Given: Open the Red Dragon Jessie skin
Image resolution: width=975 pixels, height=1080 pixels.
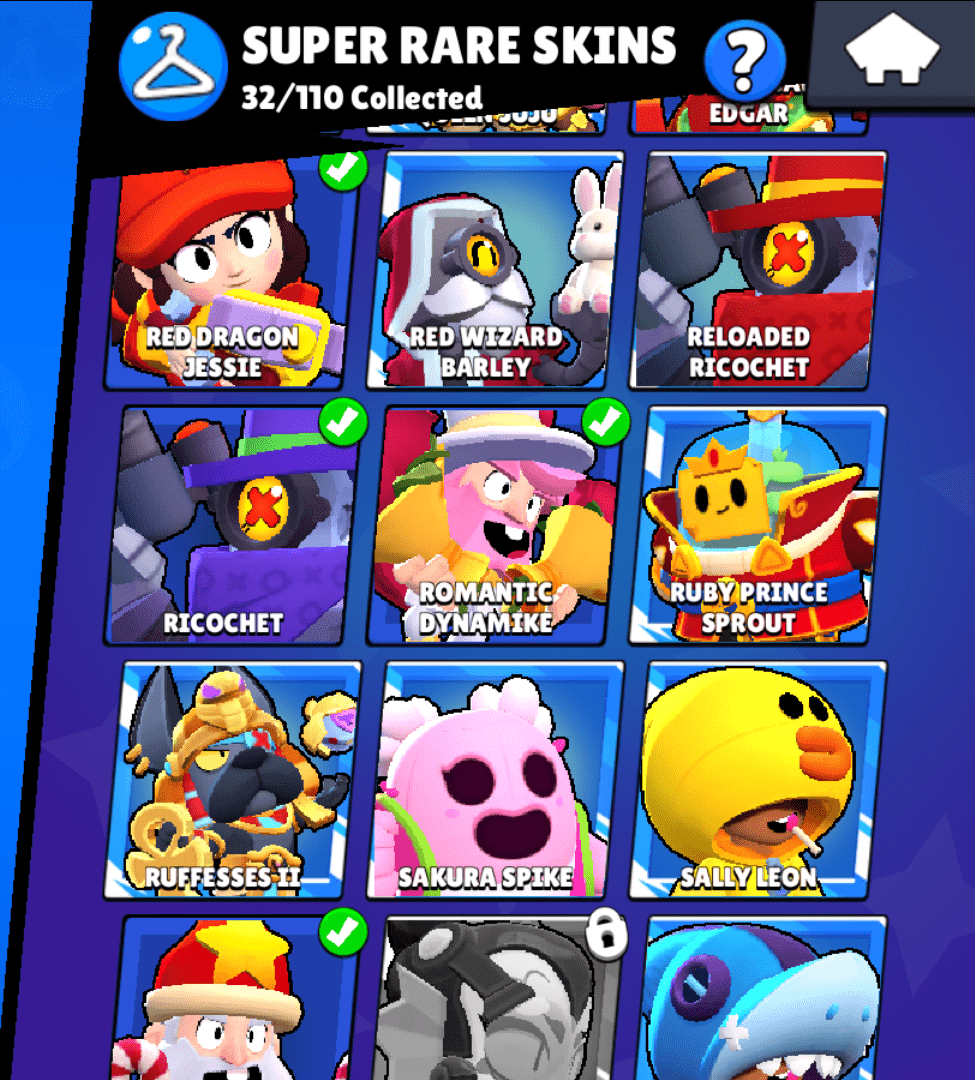Looking at the screenshot, I should pyautogui.click(x=232, y=270).
